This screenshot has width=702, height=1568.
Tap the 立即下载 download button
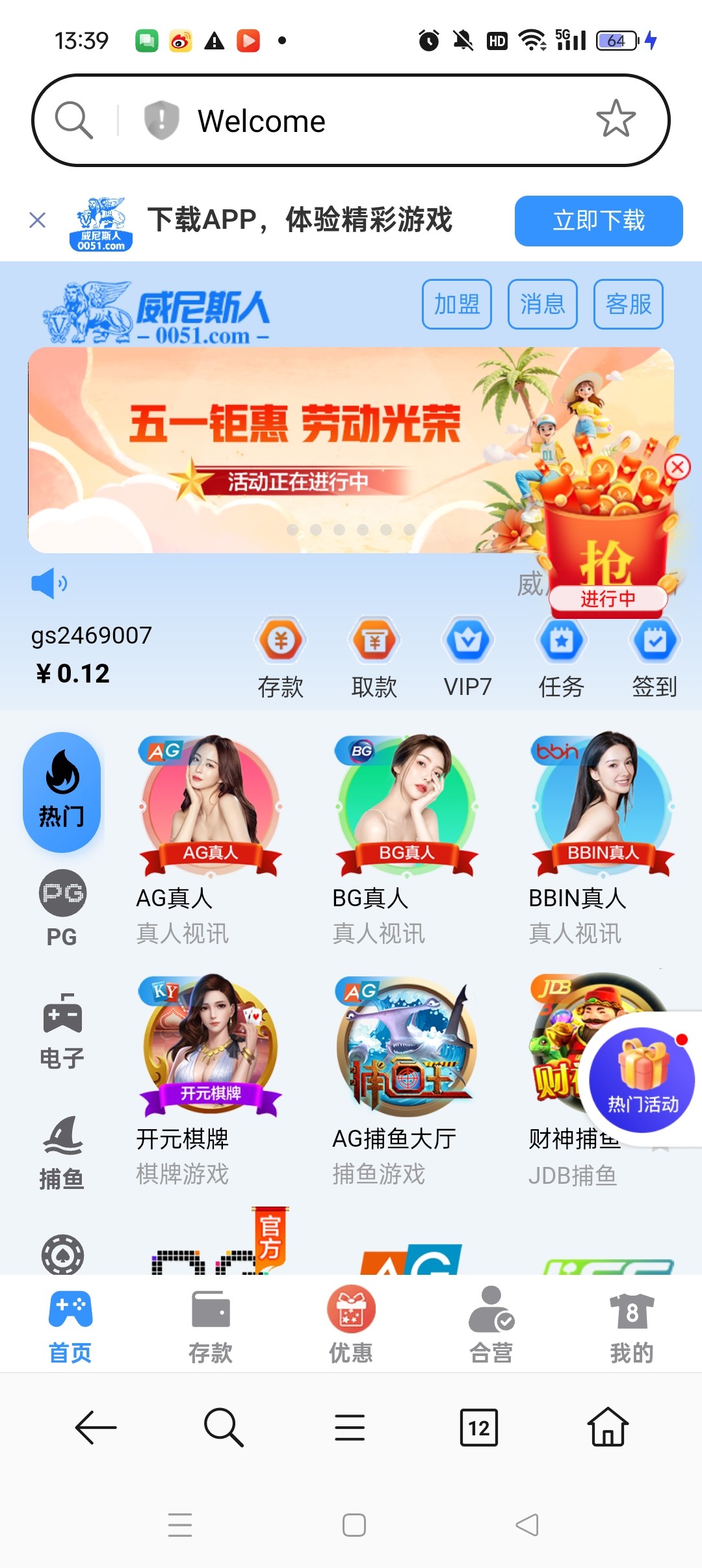598,221
